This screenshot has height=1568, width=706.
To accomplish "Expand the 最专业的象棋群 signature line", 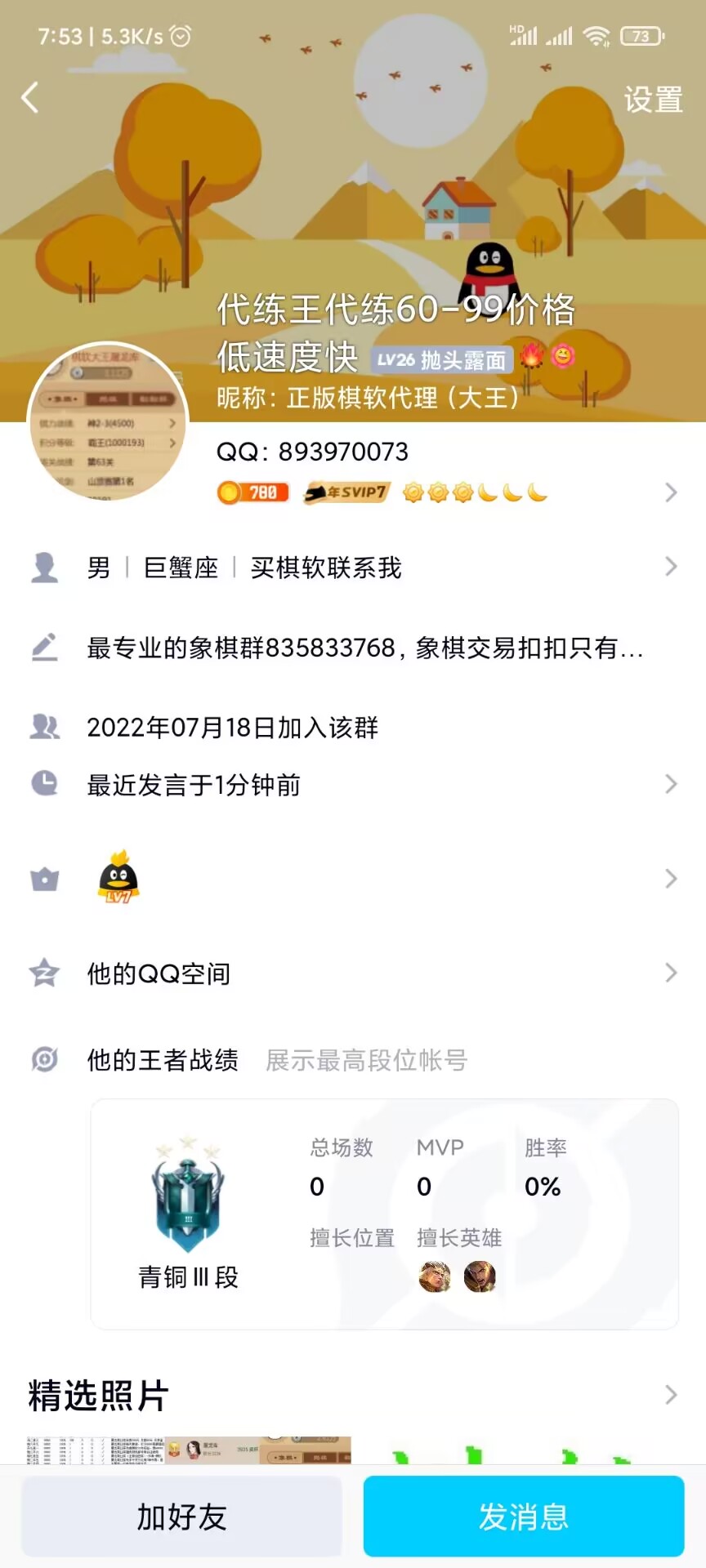I will [364, 648].
